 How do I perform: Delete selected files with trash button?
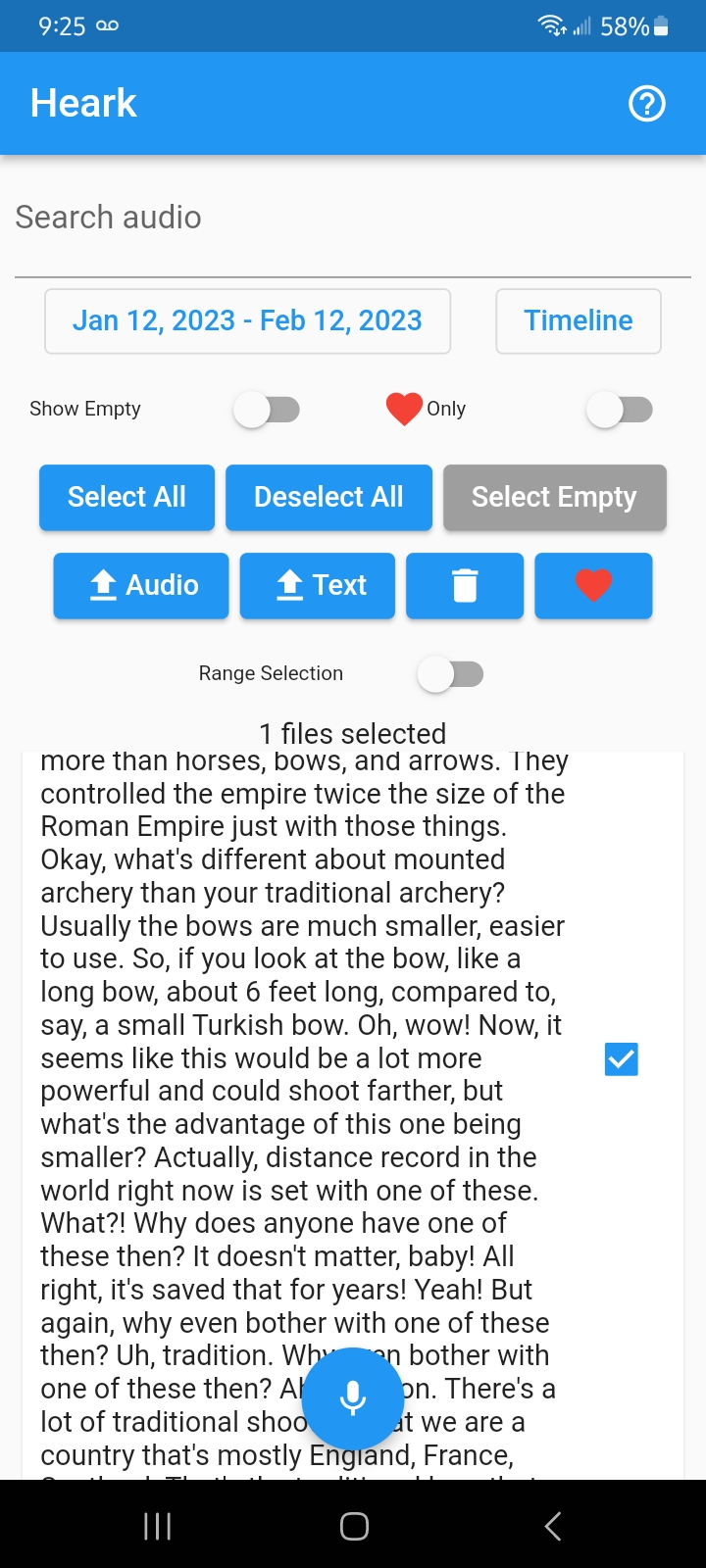click(x=465, y=586)
